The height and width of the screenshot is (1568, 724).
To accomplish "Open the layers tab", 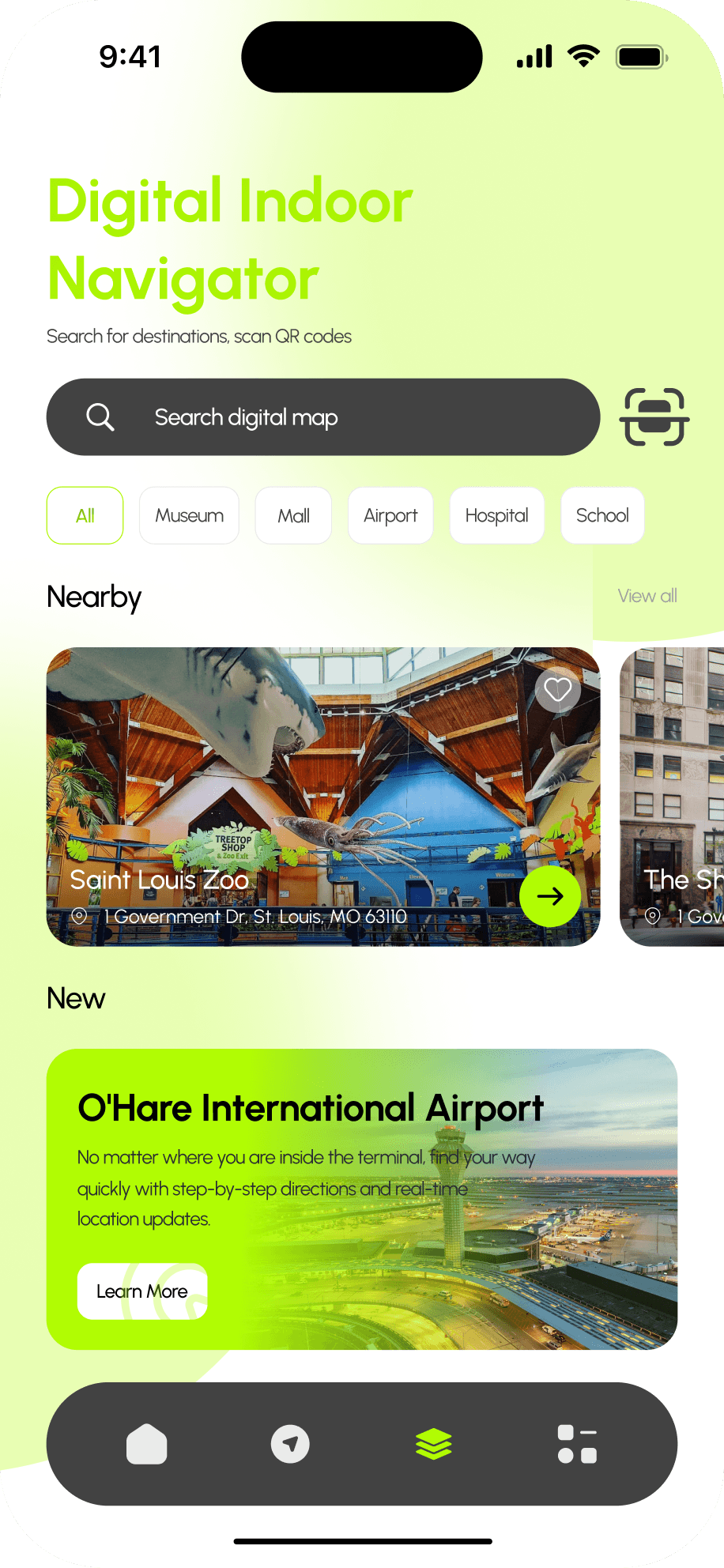I will click(433, 1444).
